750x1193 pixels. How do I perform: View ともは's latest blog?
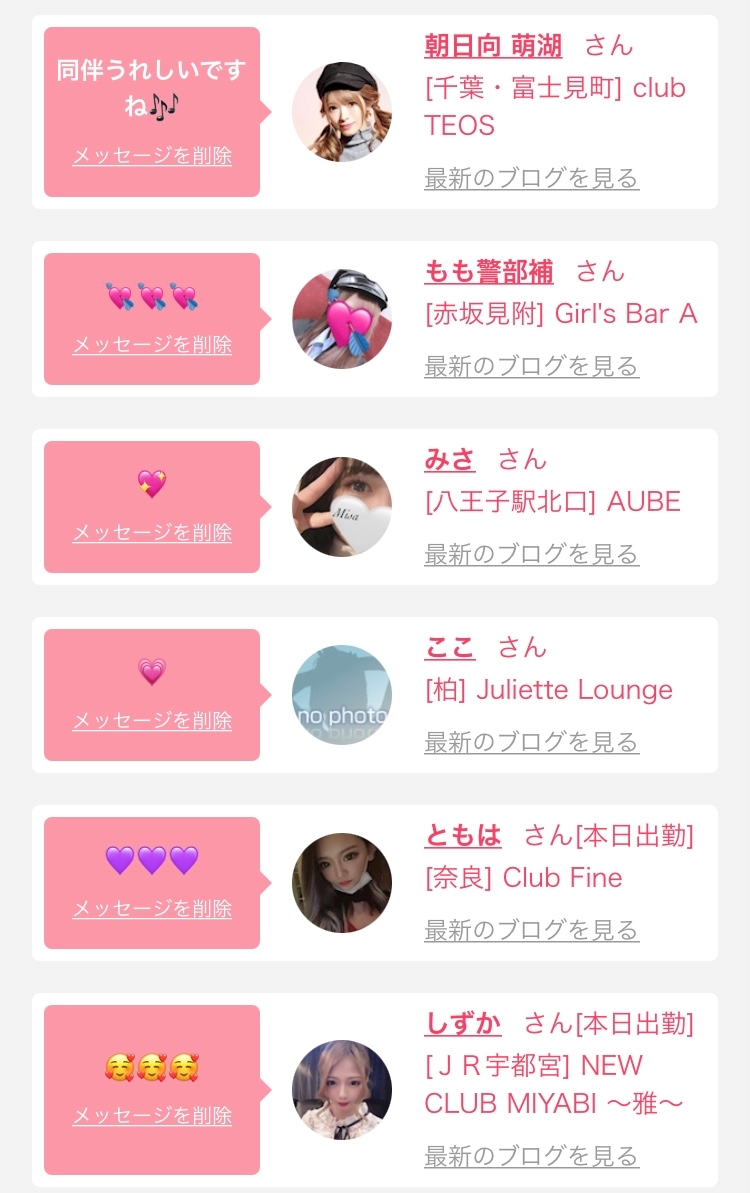tap(531, 931)
